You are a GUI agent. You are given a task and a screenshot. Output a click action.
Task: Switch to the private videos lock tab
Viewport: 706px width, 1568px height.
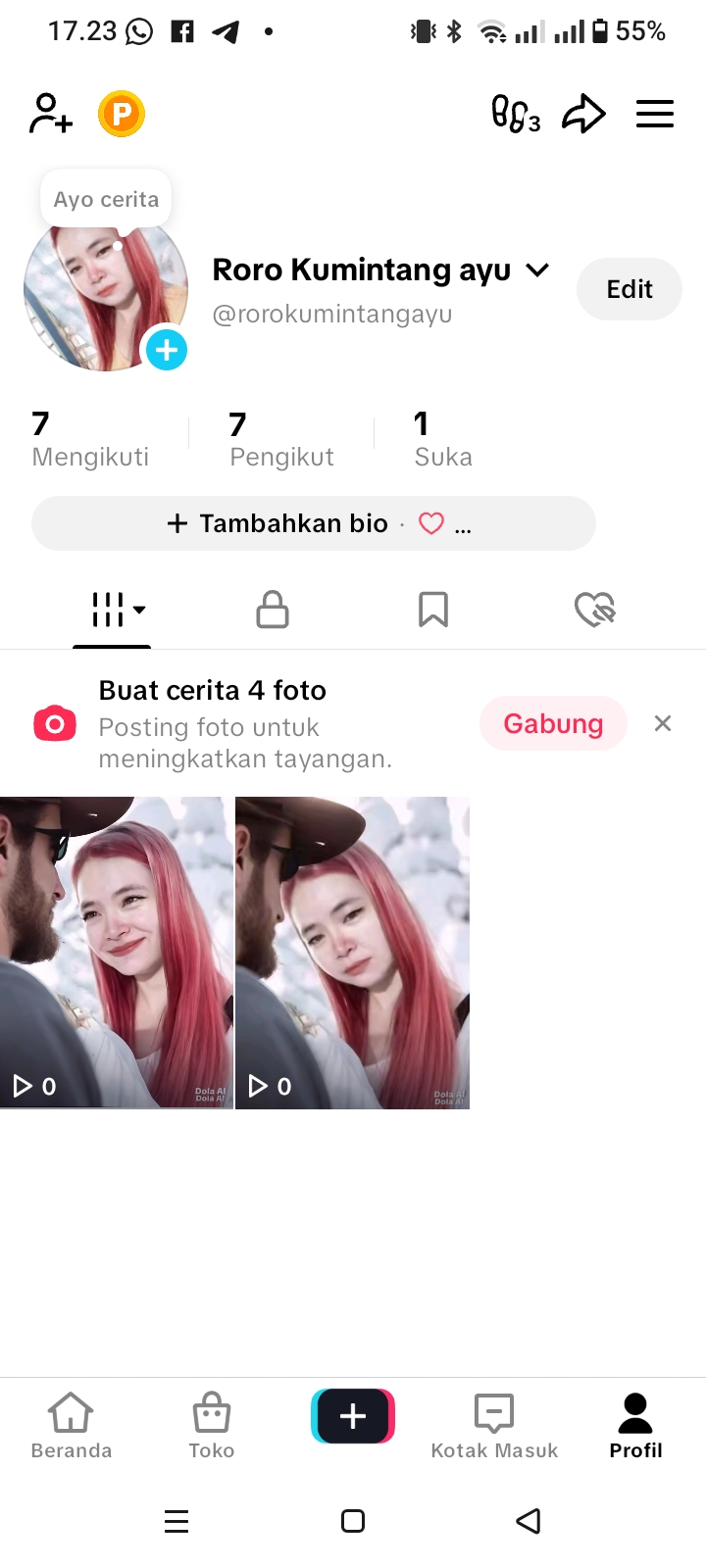click(x=273, y=610)
